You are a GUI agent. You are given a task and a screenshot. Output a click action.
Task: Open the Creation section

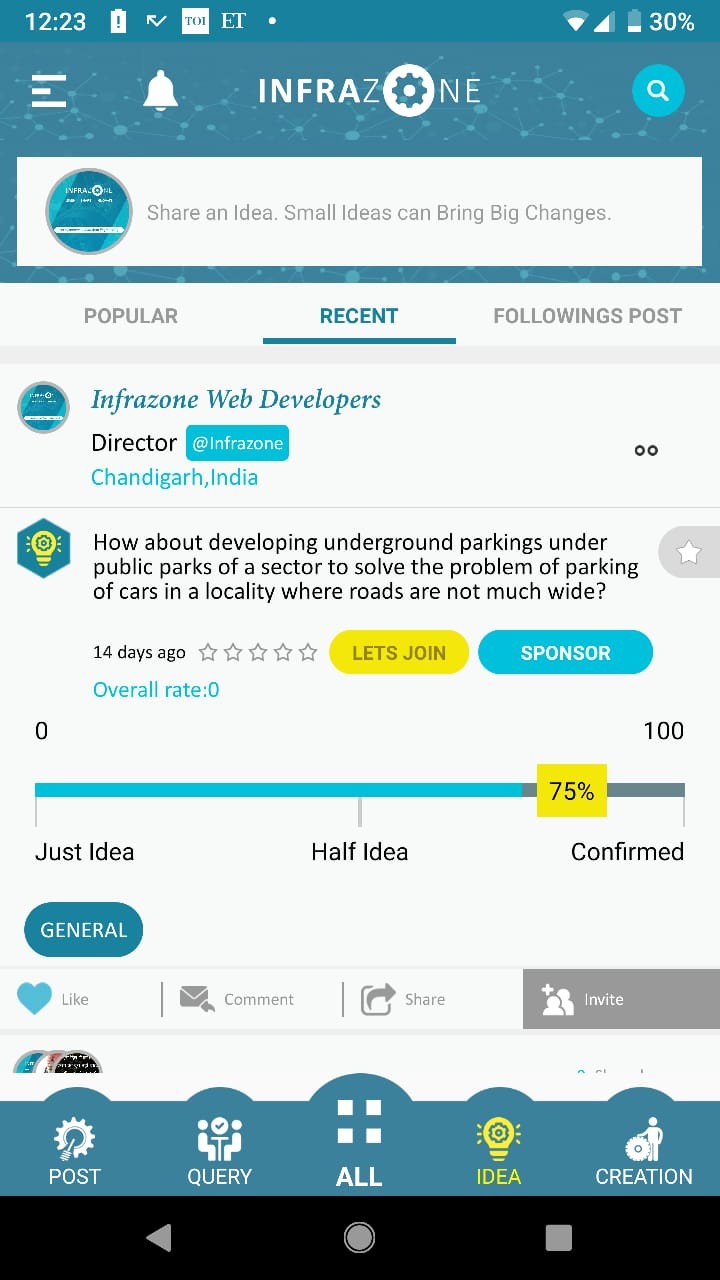643,1152
